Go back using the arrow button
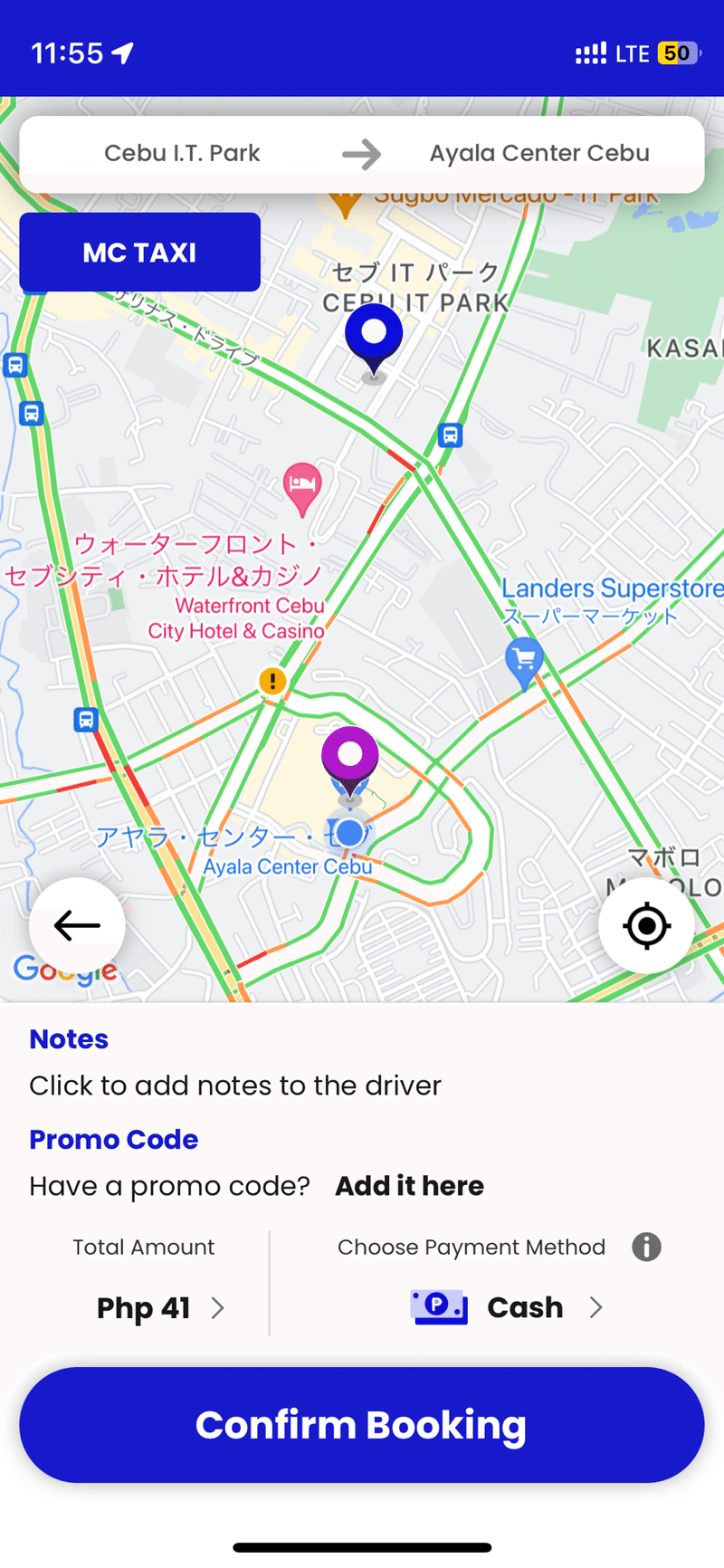Viewport: 724px width, 1568px height. point(77,925)
